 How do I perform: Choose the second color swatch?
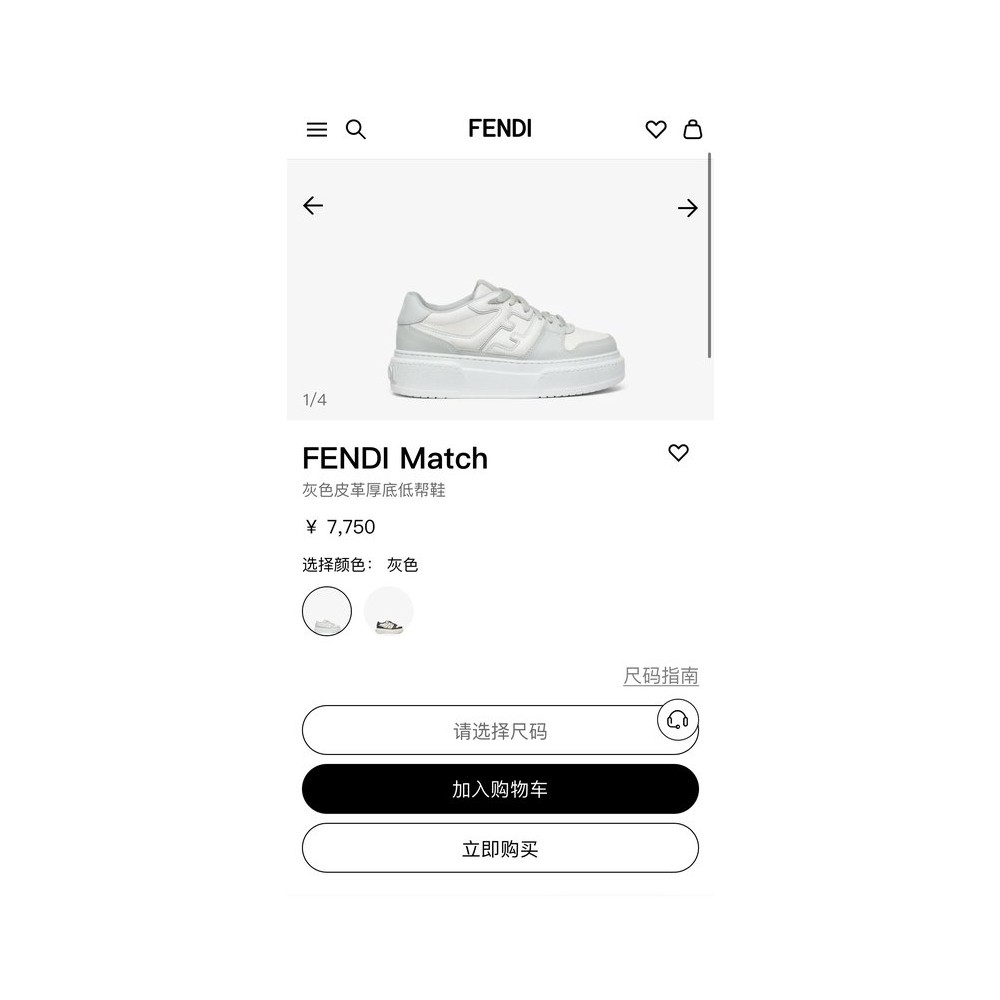pyautogui.click(x=388, y=611)
